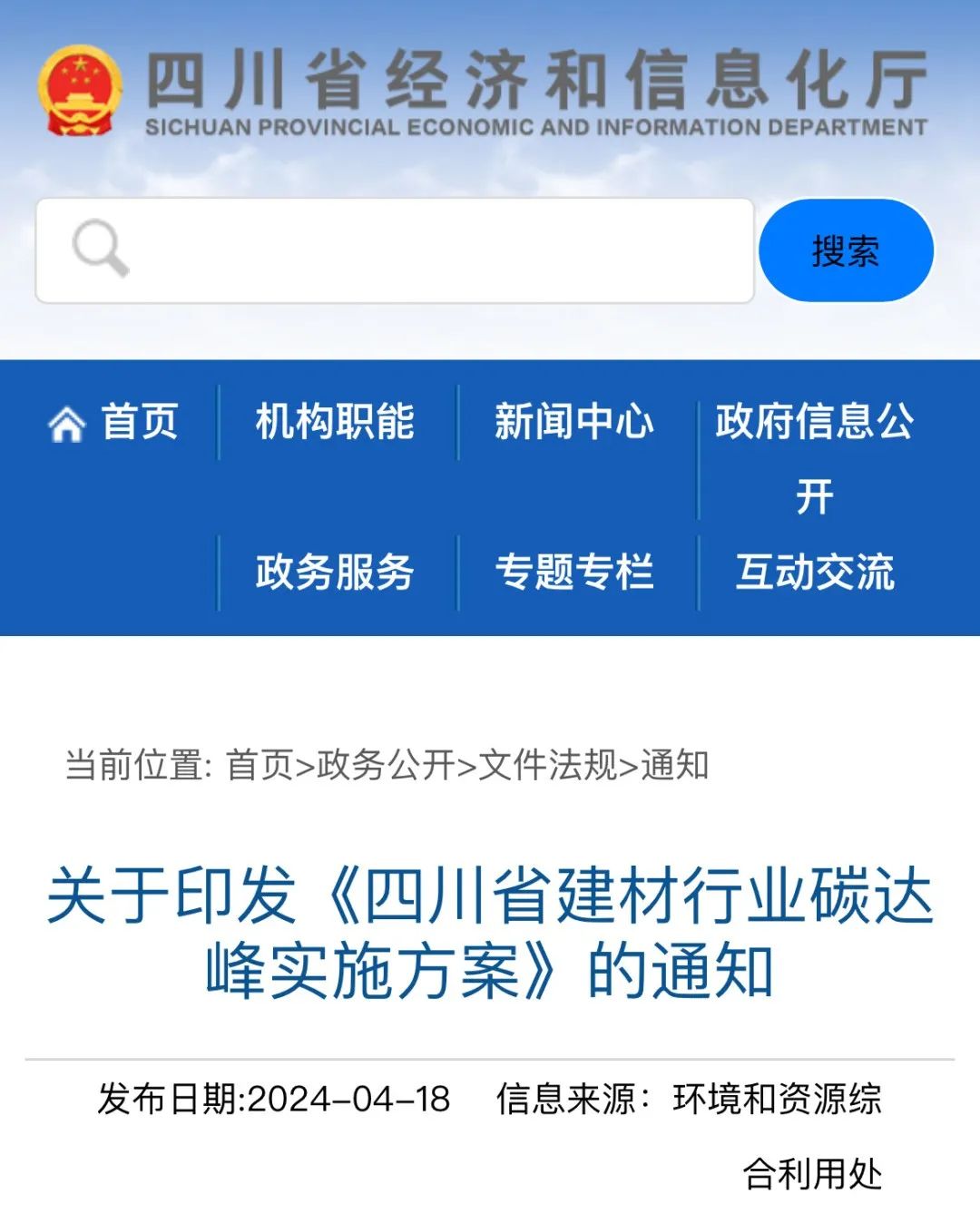
Task: Go to 首页 in the navigation menu
Action: (x=115, y=422)
